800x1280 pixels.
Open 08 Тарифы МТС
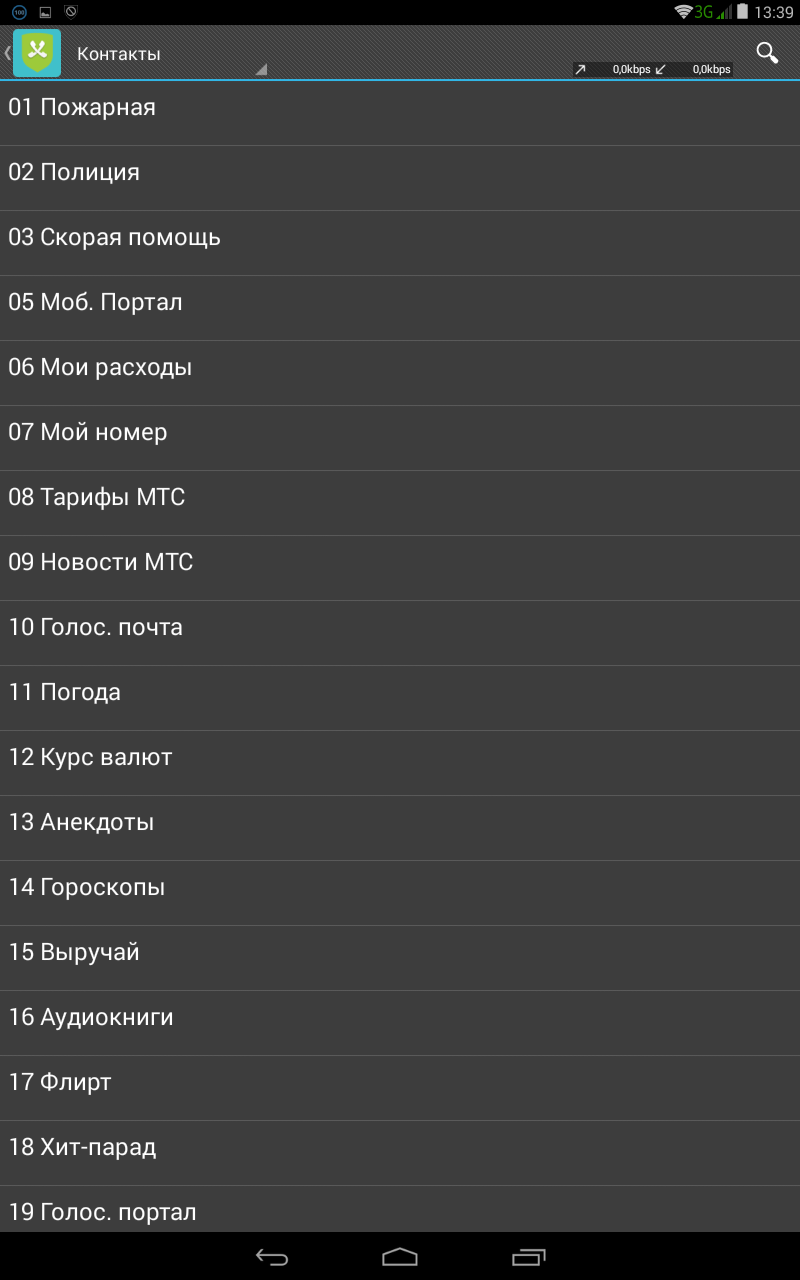400,498
